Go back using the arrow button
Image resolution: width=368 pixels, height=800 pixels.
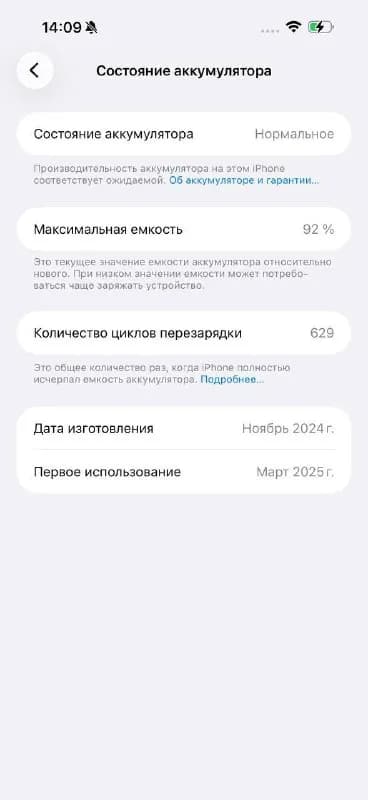[x=35, y=70]
